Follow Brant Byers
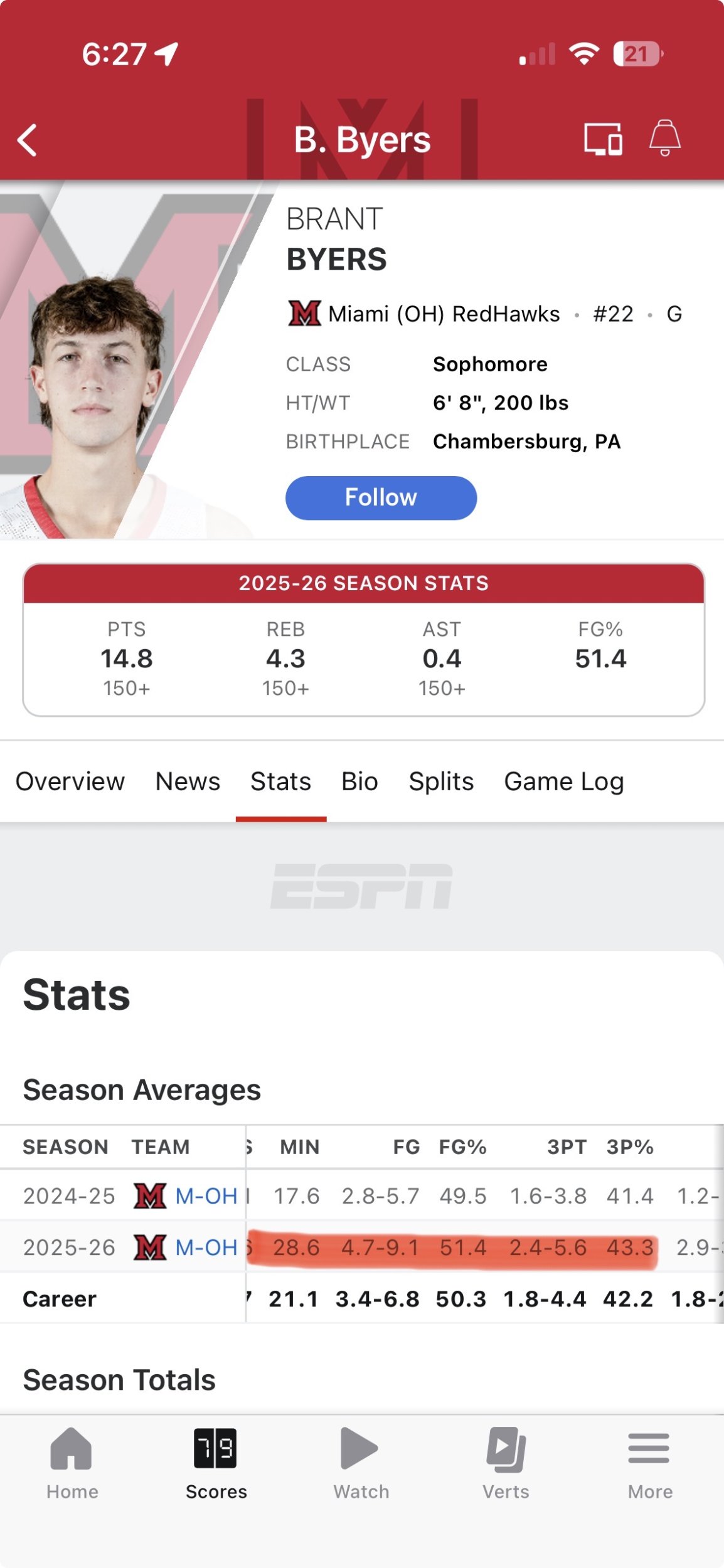Screen dimensions: 724x1568 point(381,497)
